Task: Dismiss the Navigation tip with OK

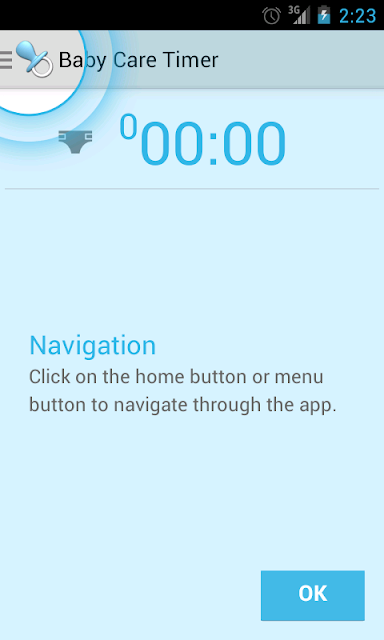Action: click(313, 595)
